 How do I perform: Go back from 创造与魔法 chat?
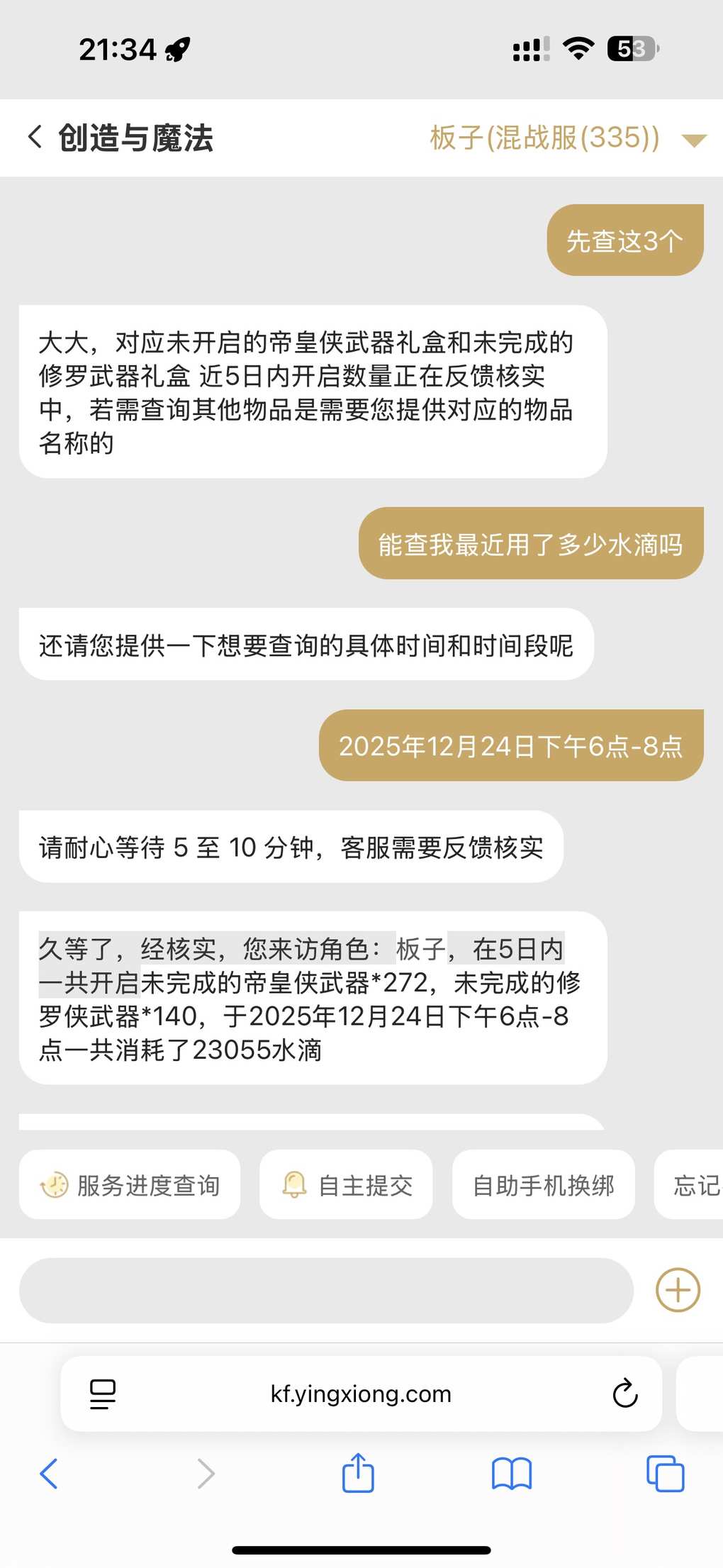pos(35,137)
